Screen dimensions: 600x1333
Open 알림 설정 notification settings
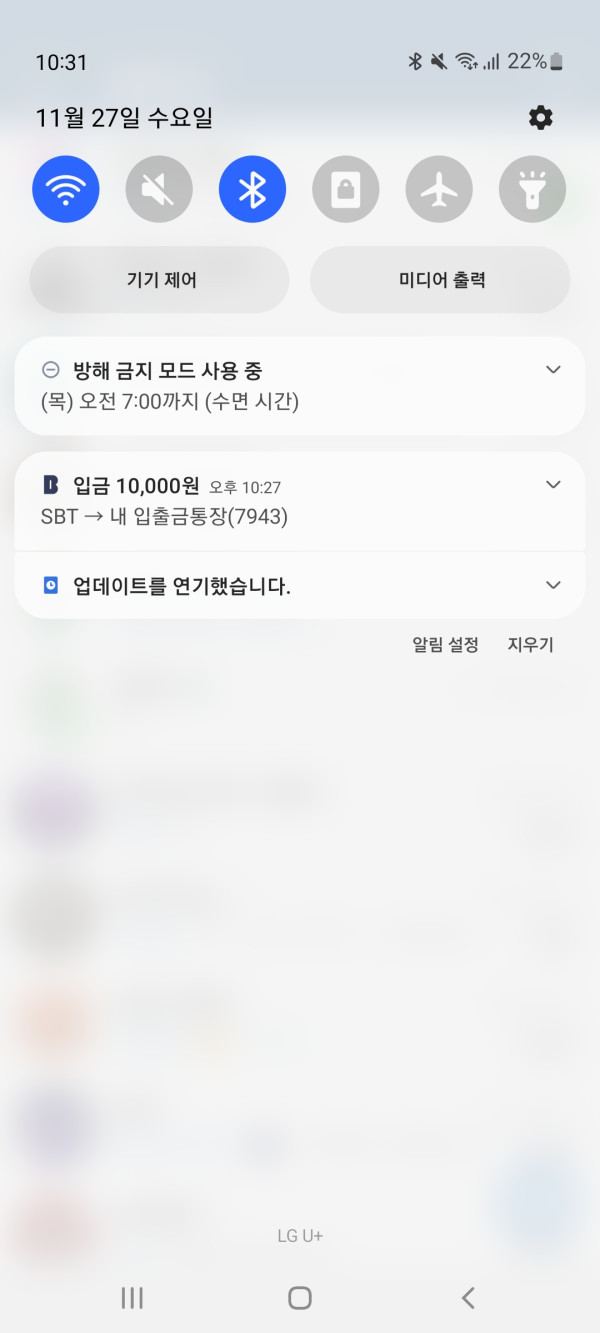coord(445,645)
